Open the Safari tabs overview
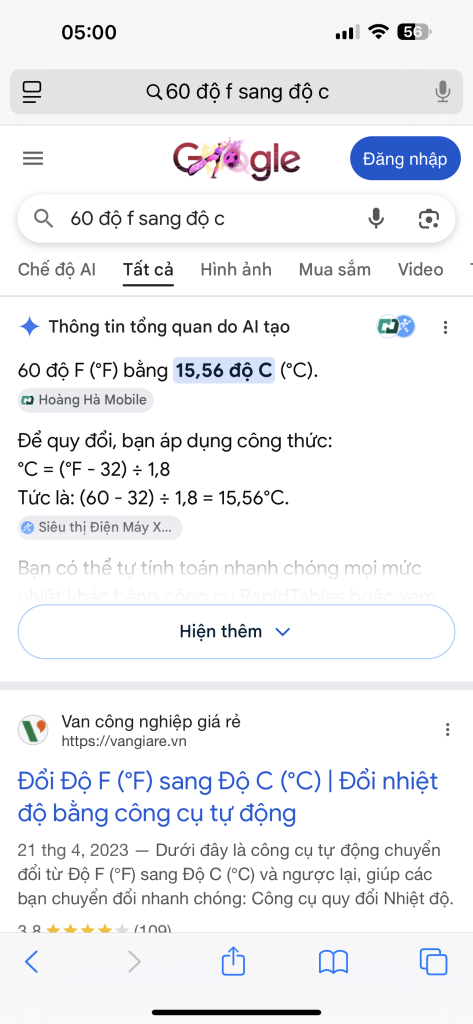This screenshot has width=473, height=1024. pos(433,962)
